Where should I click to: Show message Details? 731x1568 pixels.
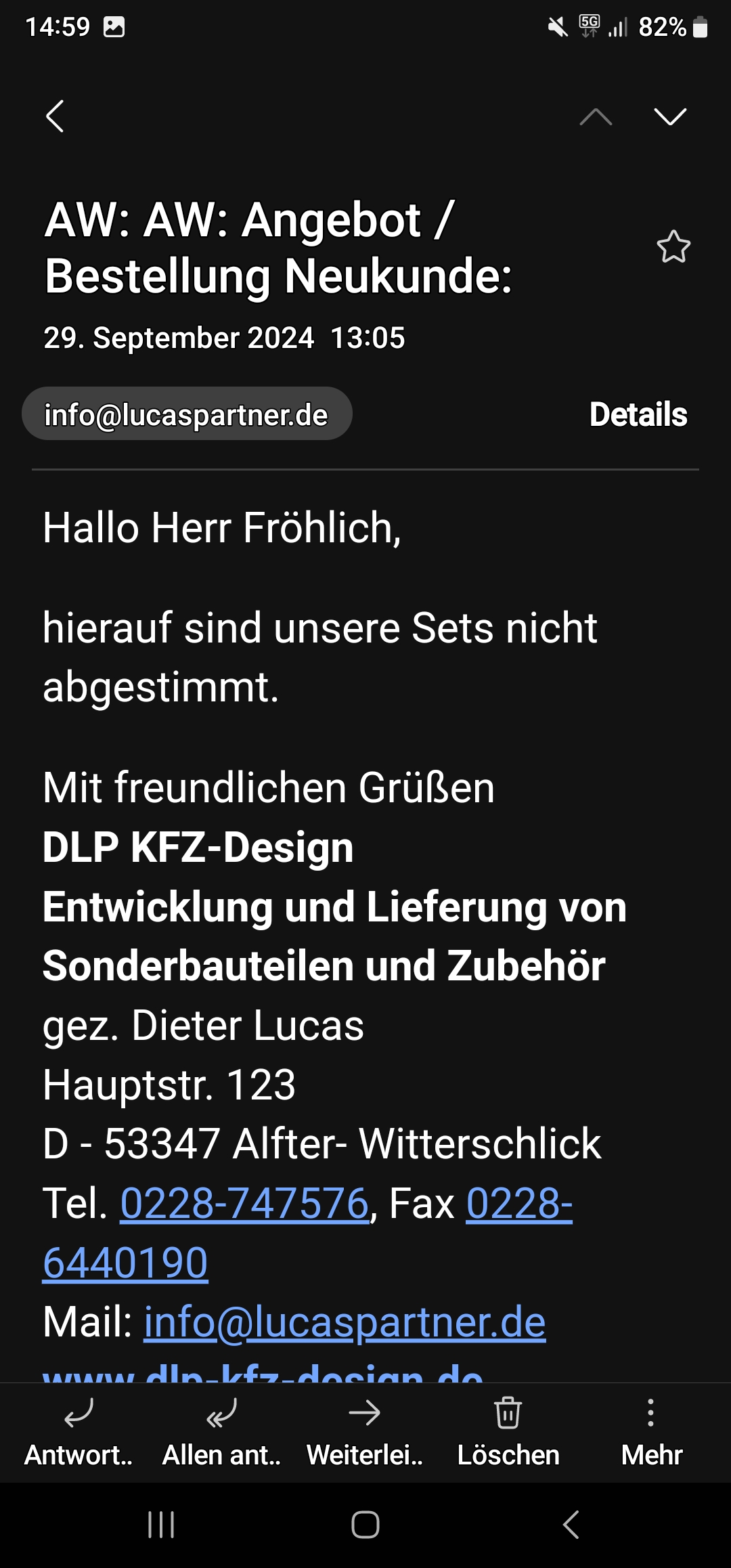(x=638, y=414)
